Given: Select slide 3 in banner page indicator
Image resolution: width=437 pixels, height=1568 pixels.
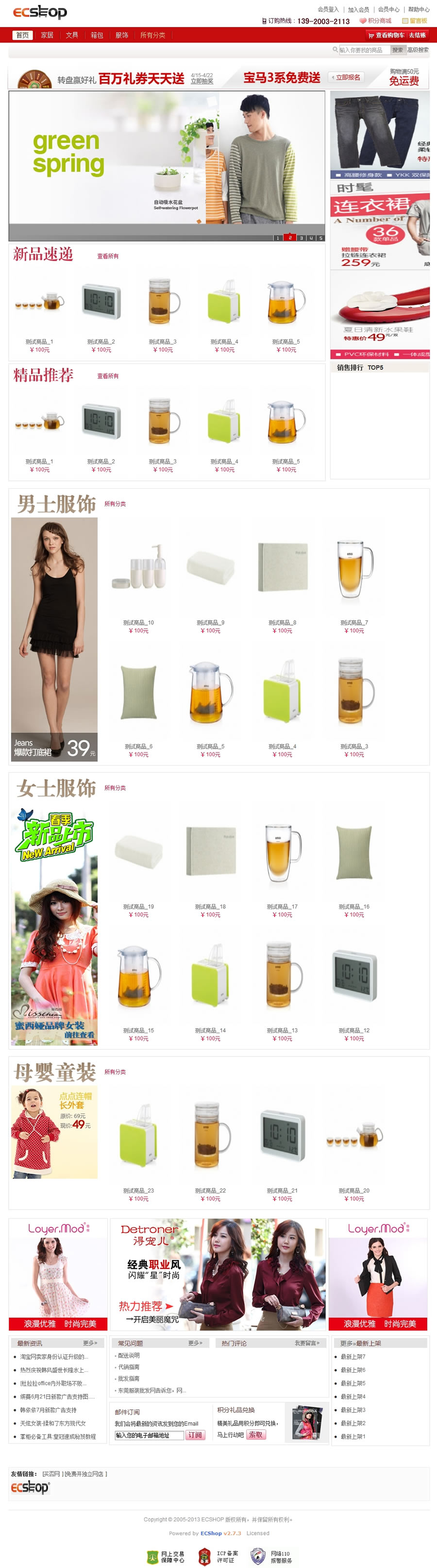Looking at the screenshot, I should pyautogui.click(x=301, y=238).
